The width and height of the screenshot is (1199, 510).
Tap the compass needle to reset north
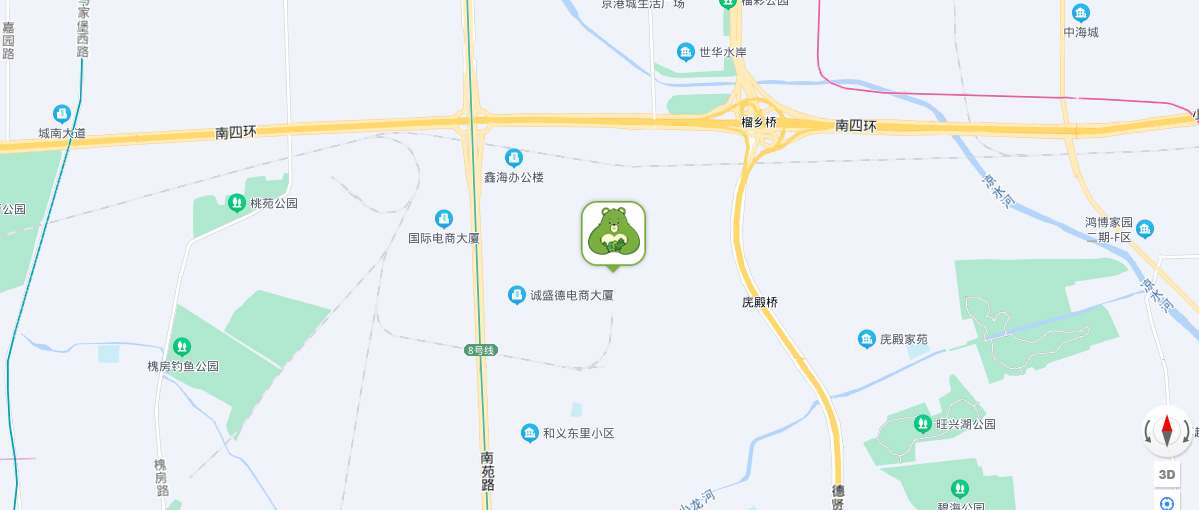point(1166,430)
